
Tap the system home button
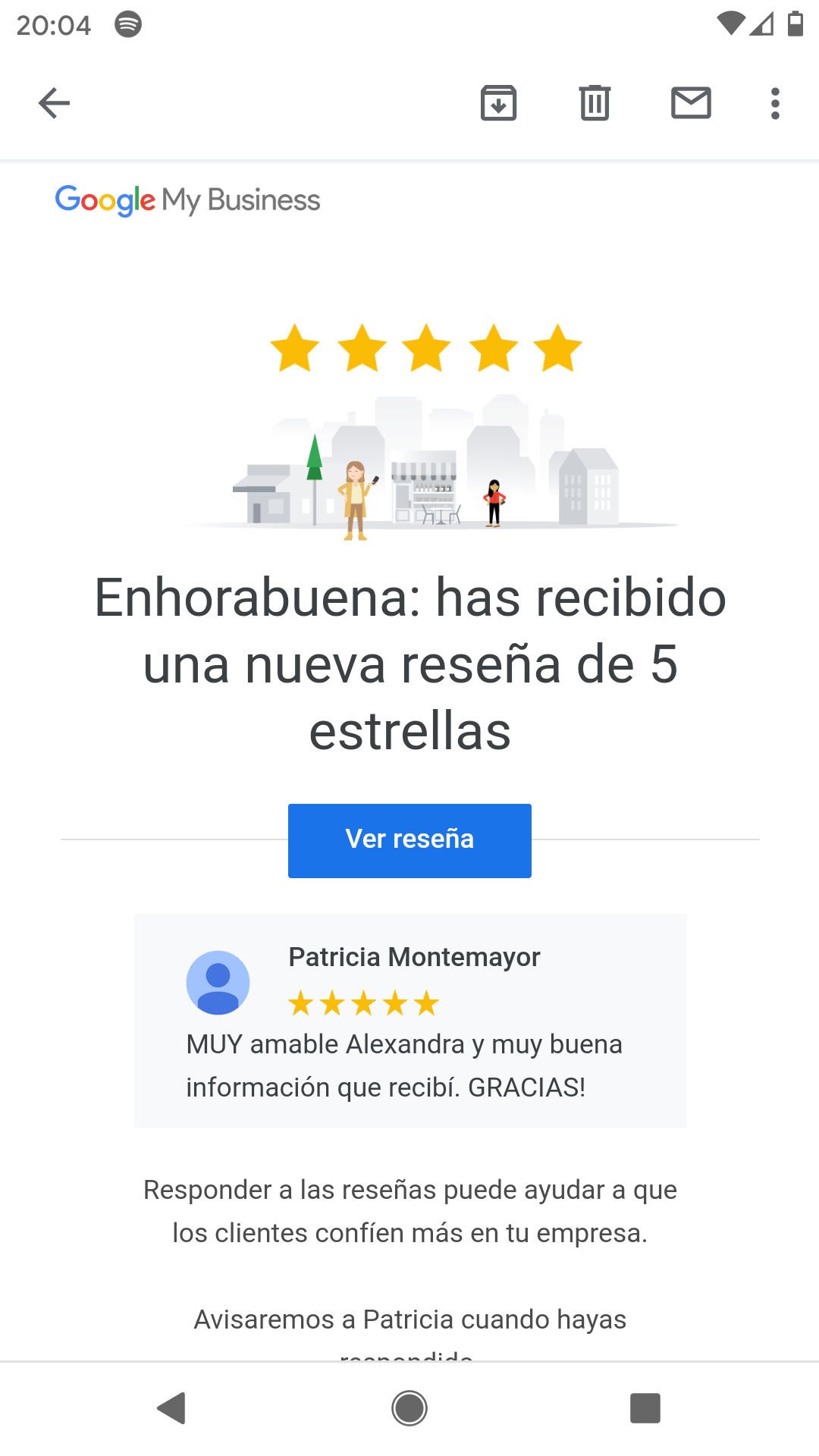(409, 1408)
